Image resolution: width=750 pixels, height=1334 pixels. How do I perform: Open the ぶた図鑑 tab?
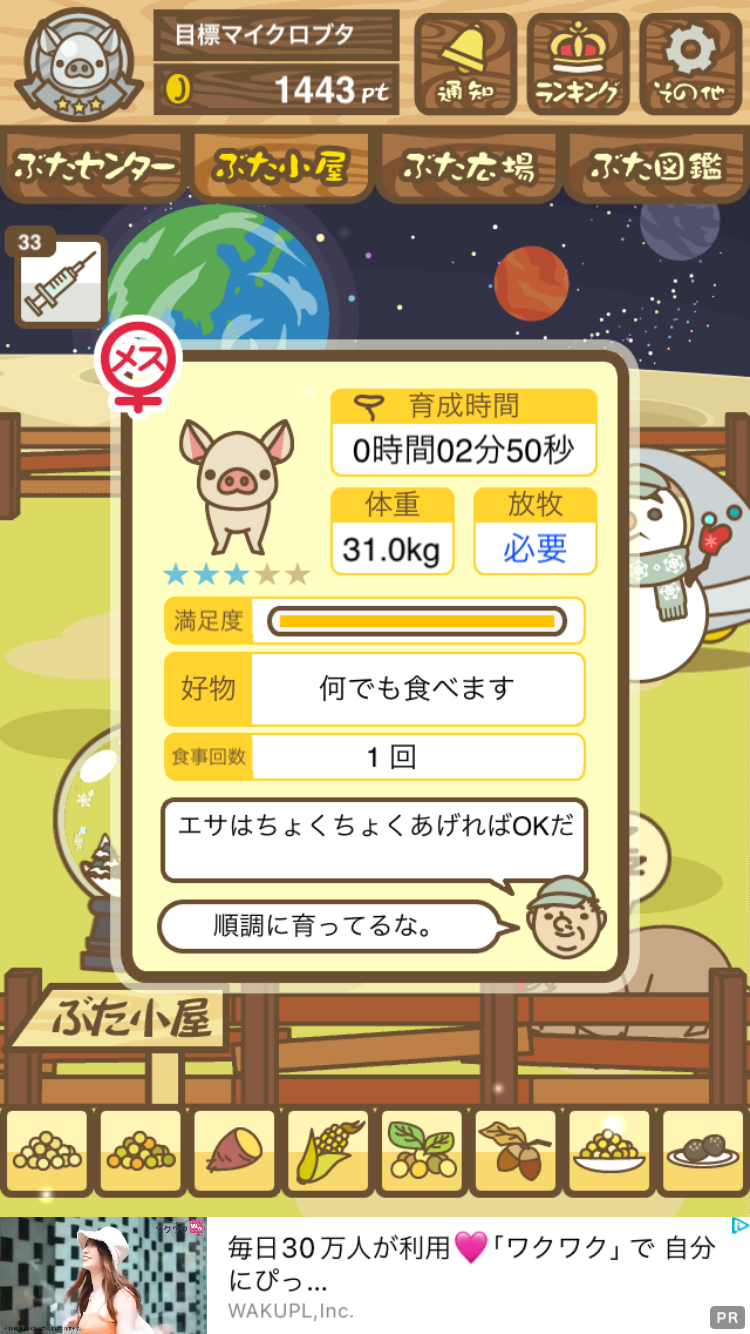coord(656,166)
